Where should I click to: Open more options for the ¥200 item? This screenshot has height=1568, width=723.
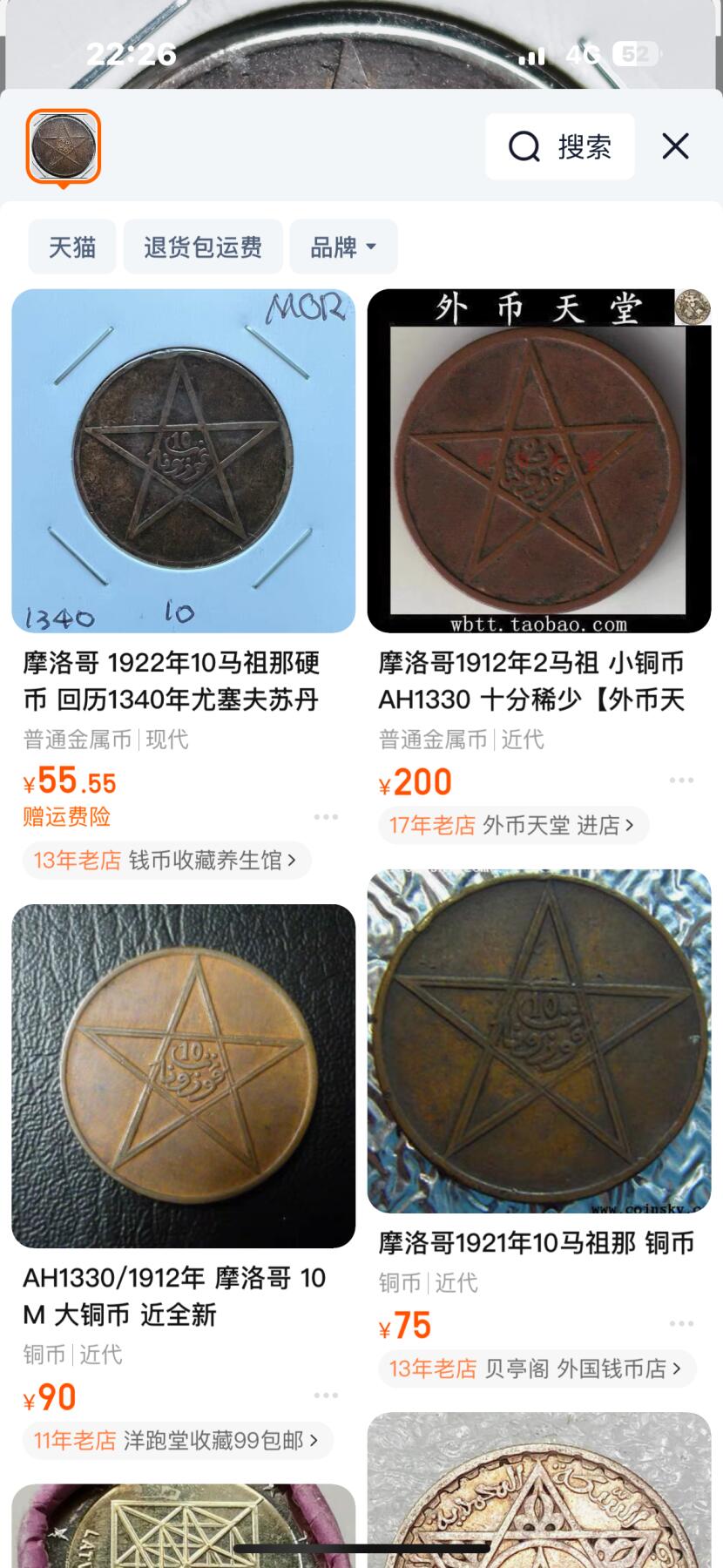(681, 781)
